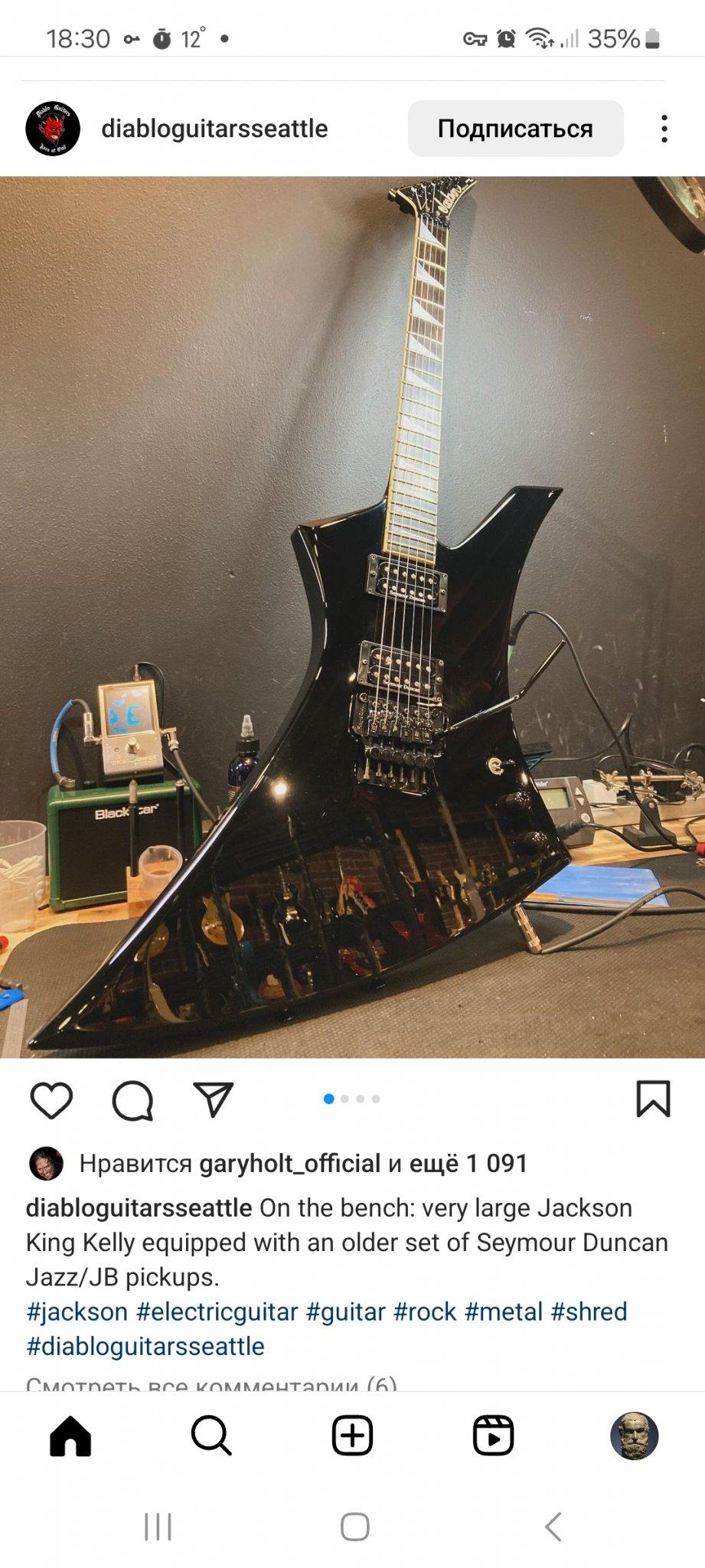The image size is (705, 1568).
Task: Tap the Подписаться follow button
Action: point(515,129)
